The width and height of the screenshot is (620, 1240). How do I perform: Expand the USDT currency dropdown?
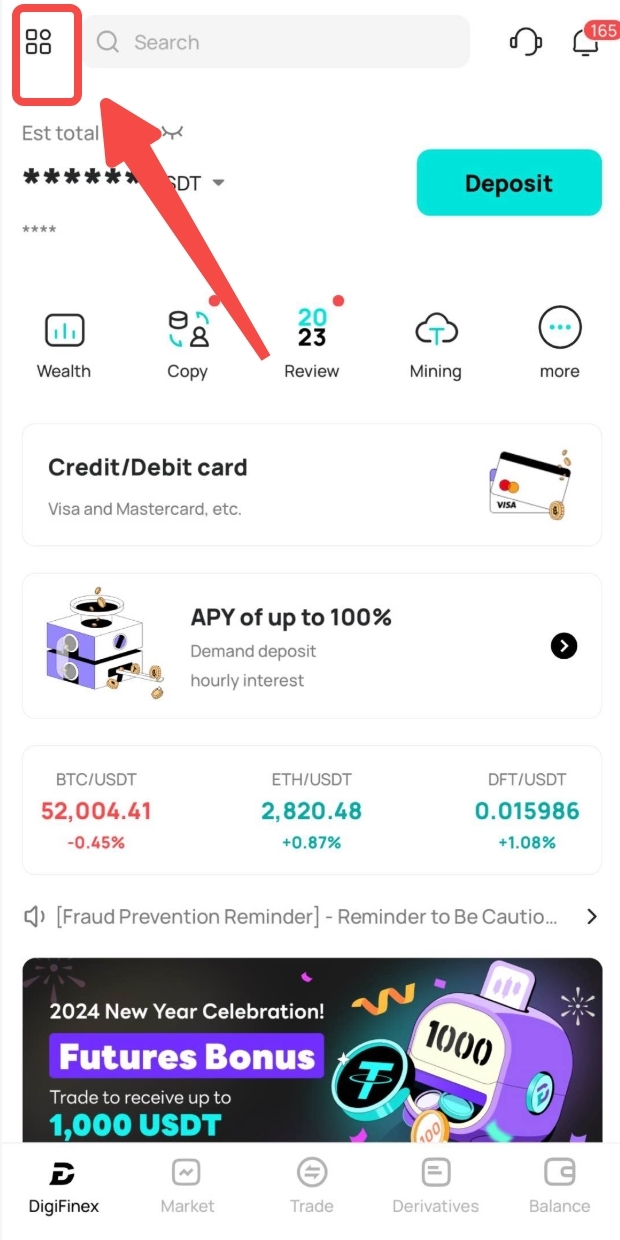pos(218,183)
